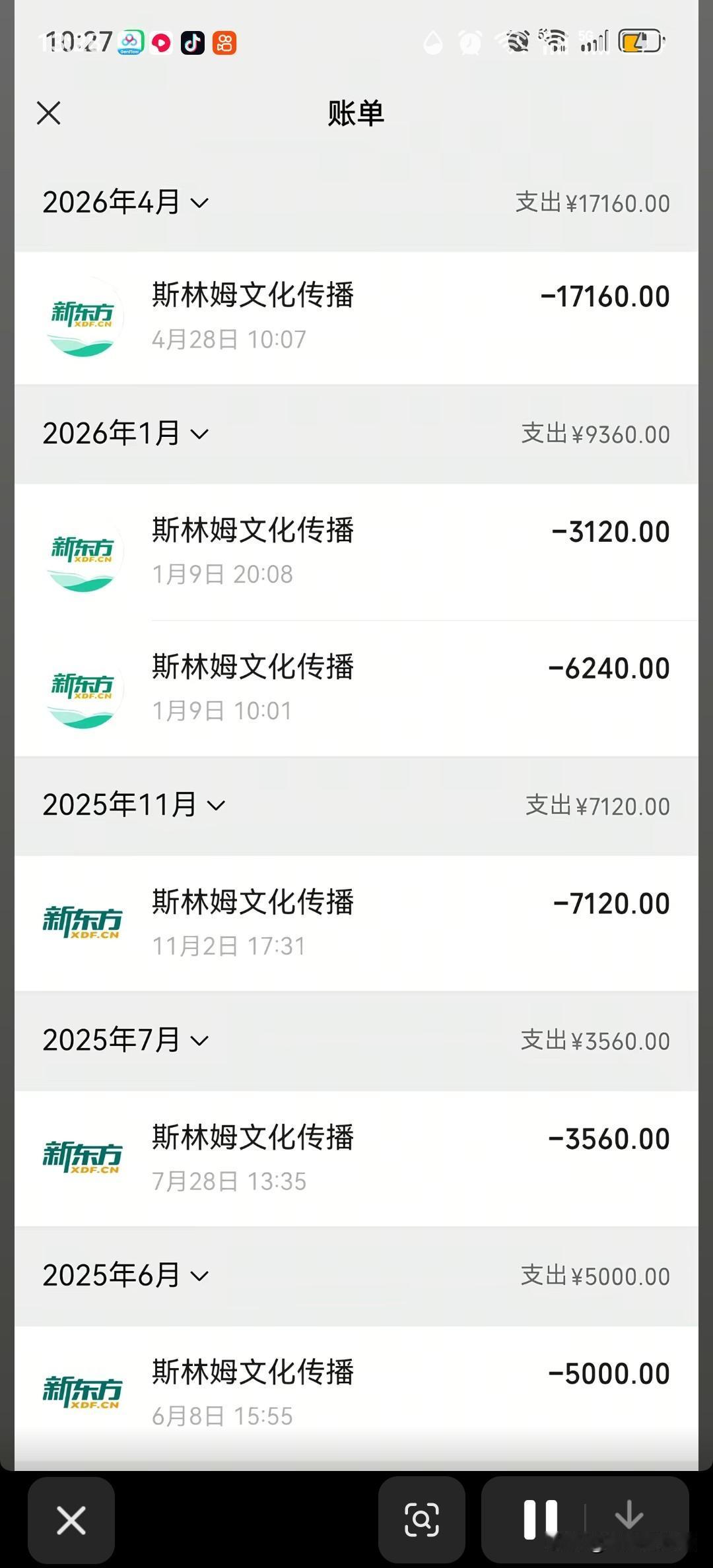The height and width of the screenshot is (1568, 713).
Task: Open the -6240.00 transaction from January 9
Action: click(356, 688)
